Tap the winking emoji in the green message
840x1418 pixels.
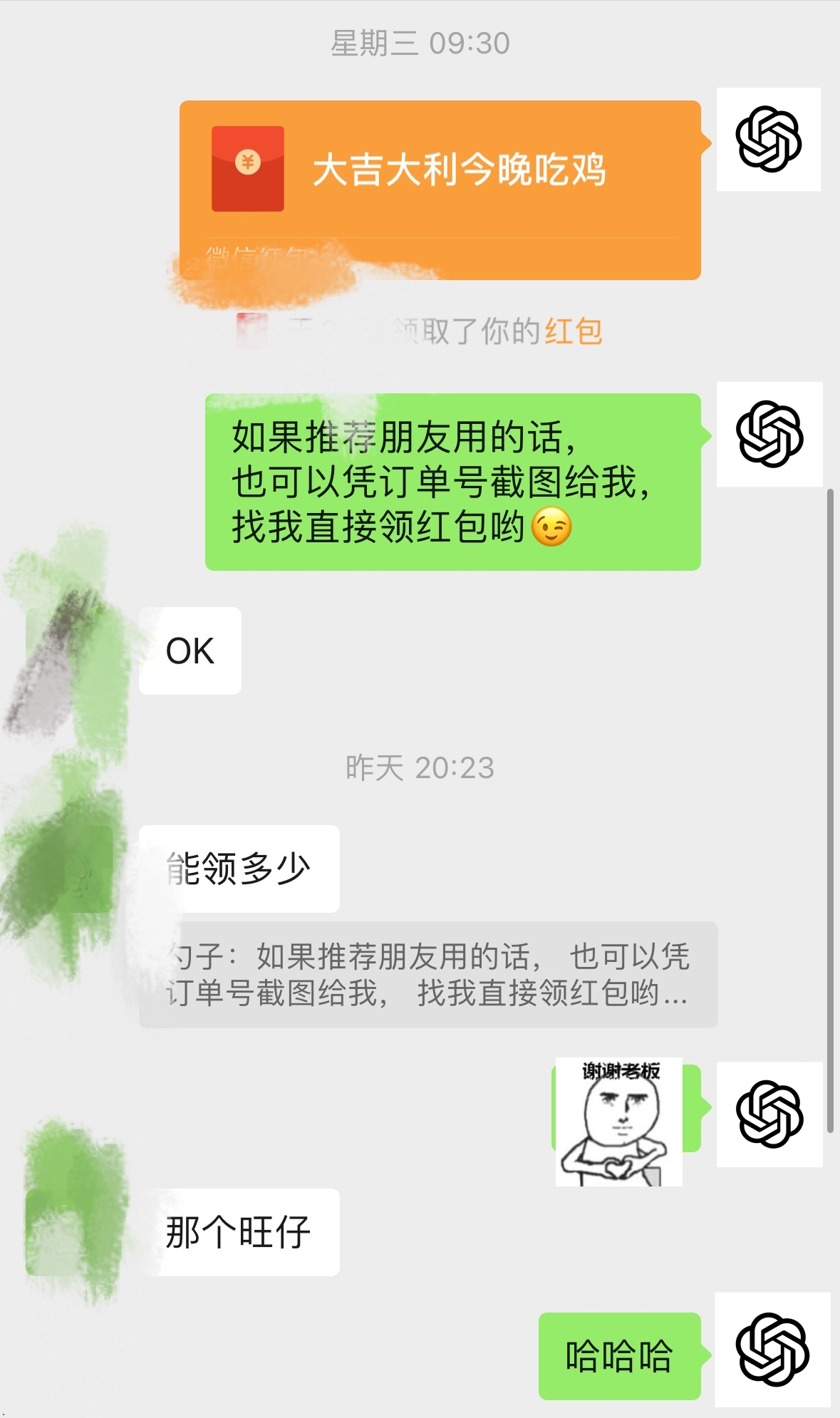coord(552,527)
